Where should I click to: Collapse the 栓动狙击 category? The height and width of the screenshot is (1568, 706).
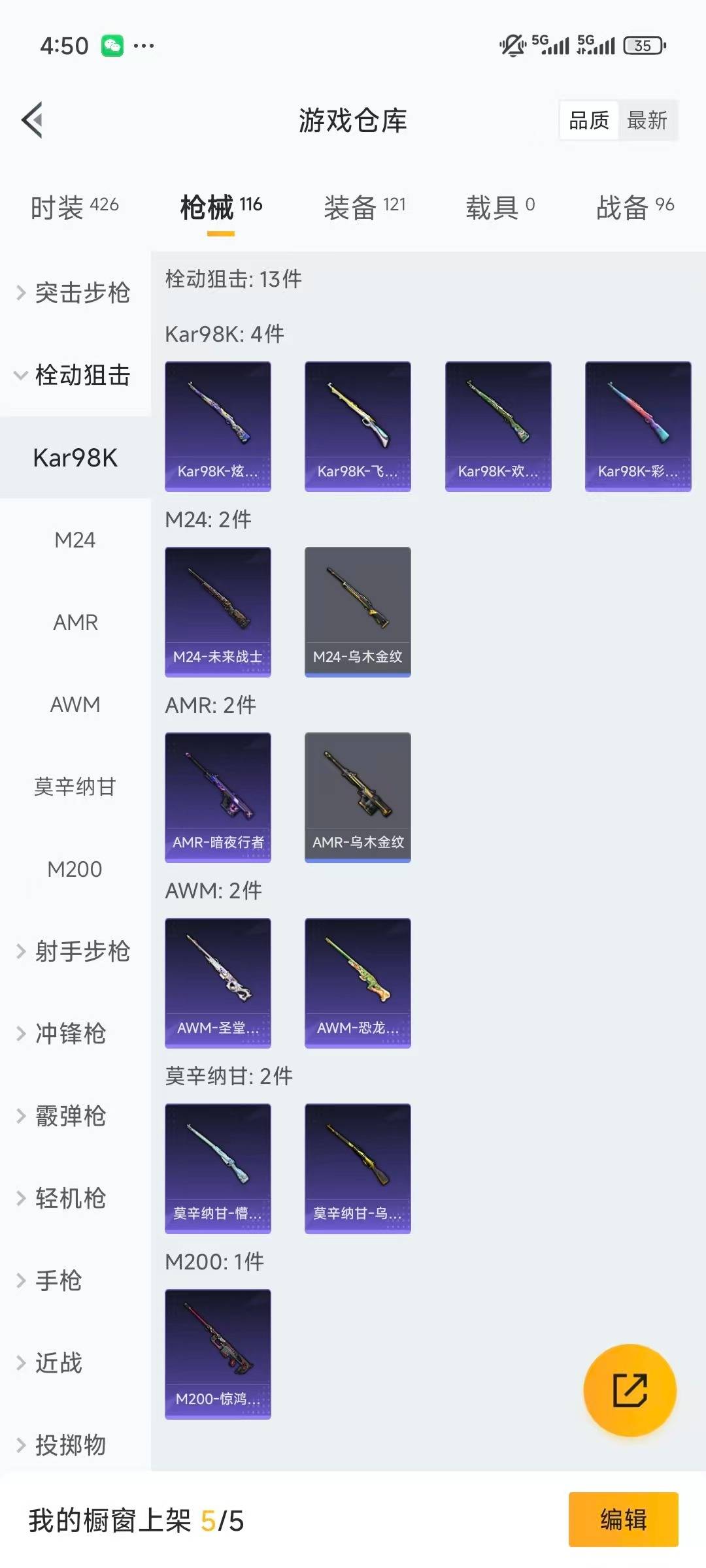[x=75, y=375]
